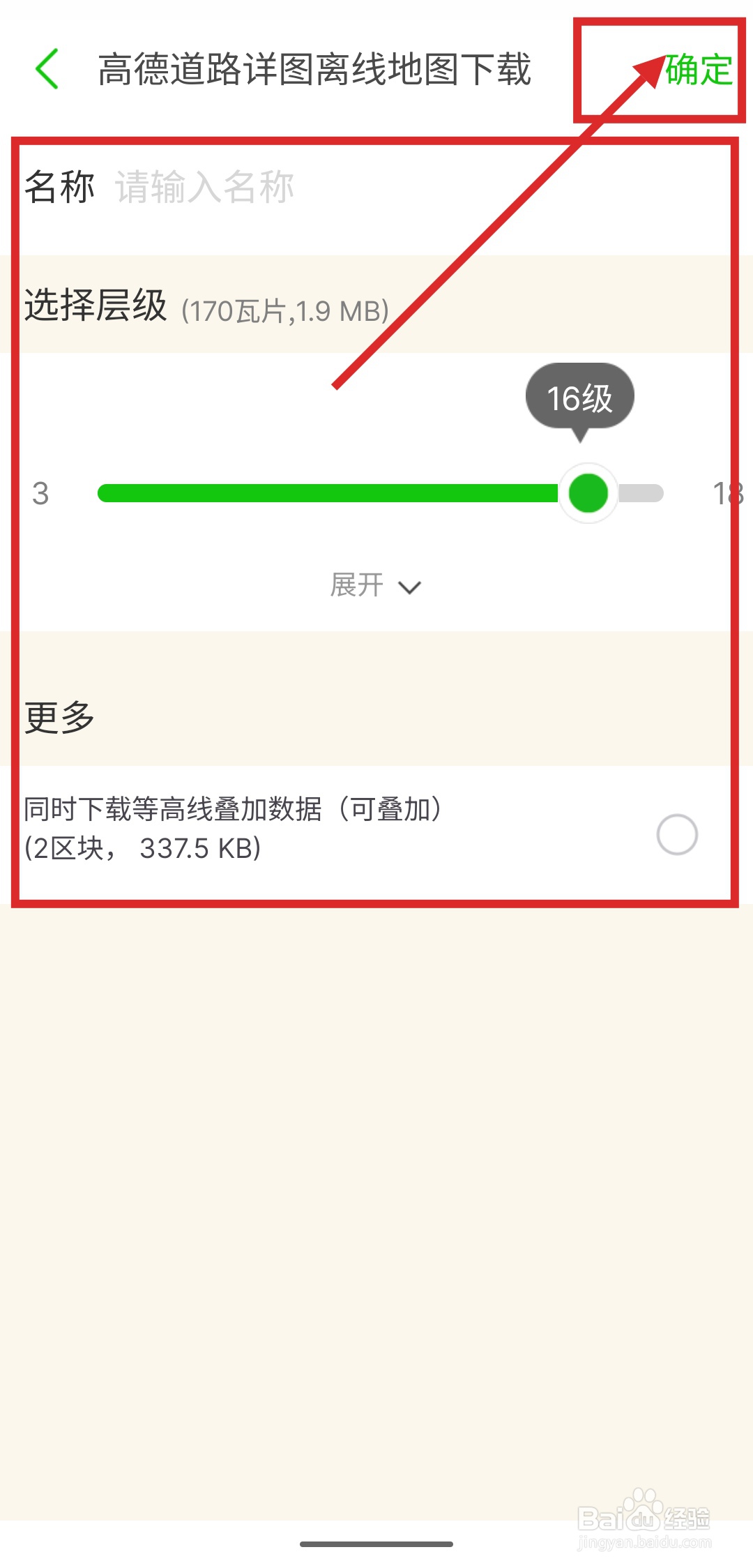Click the 16级 level tooltip bubble
753x1568 pixels.
[579, 396]
